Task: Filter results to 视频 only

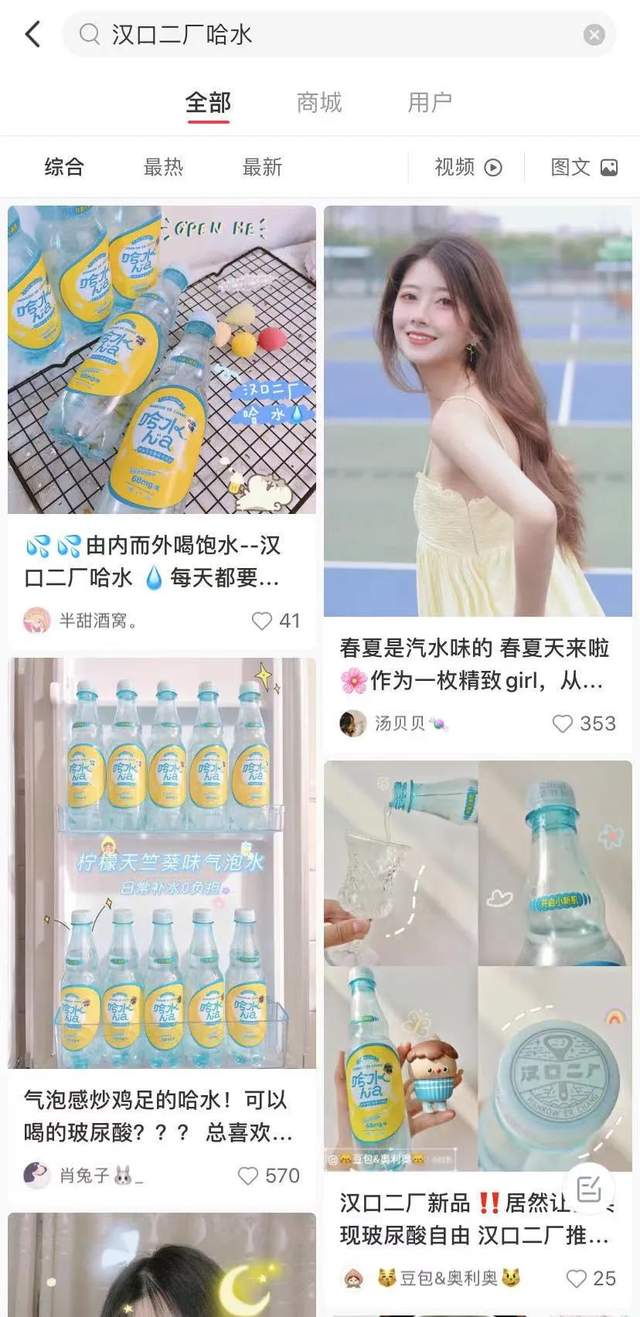Action: (x=468, y=167)
